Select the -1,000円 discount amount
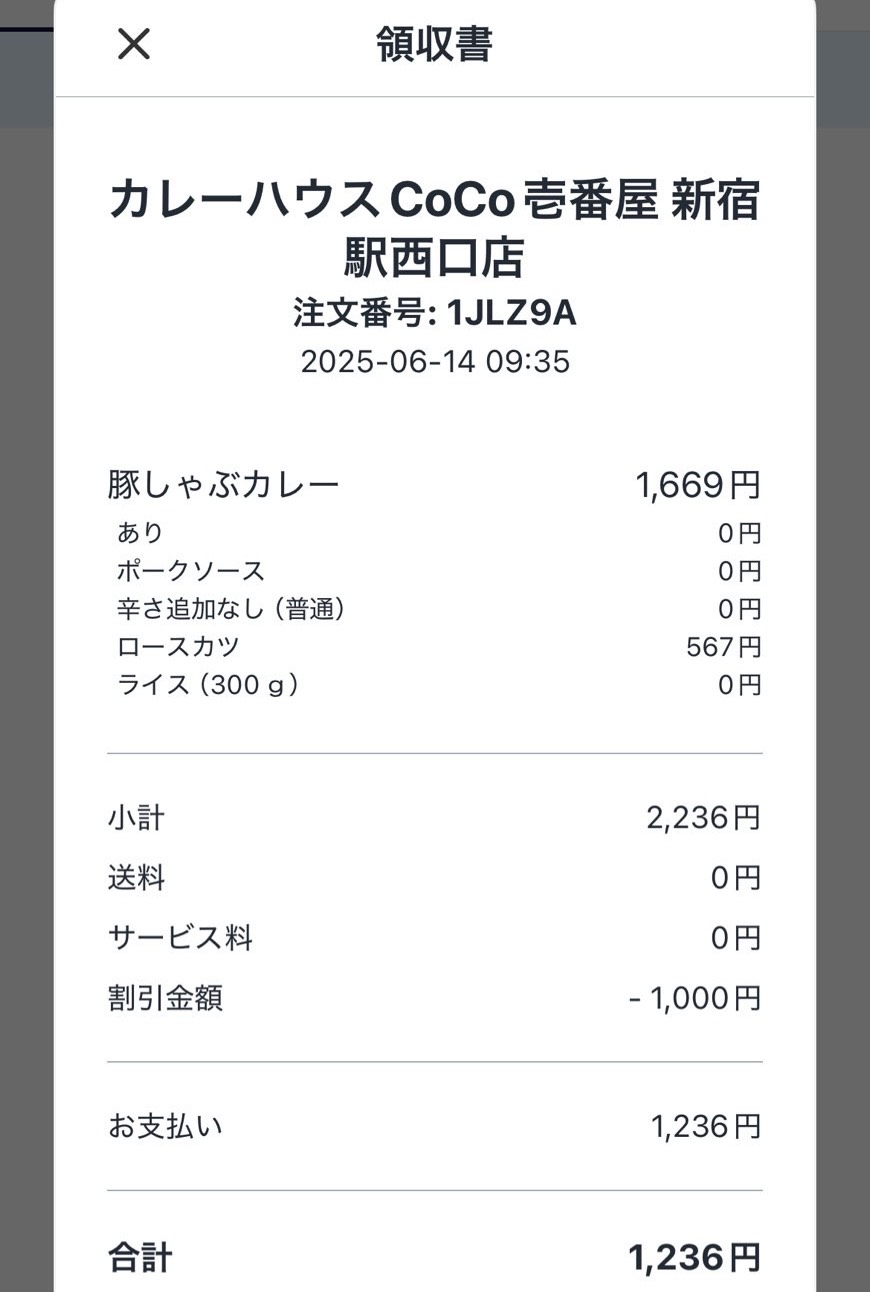This screenshot has width=870, height=1292. pos(700,997)
